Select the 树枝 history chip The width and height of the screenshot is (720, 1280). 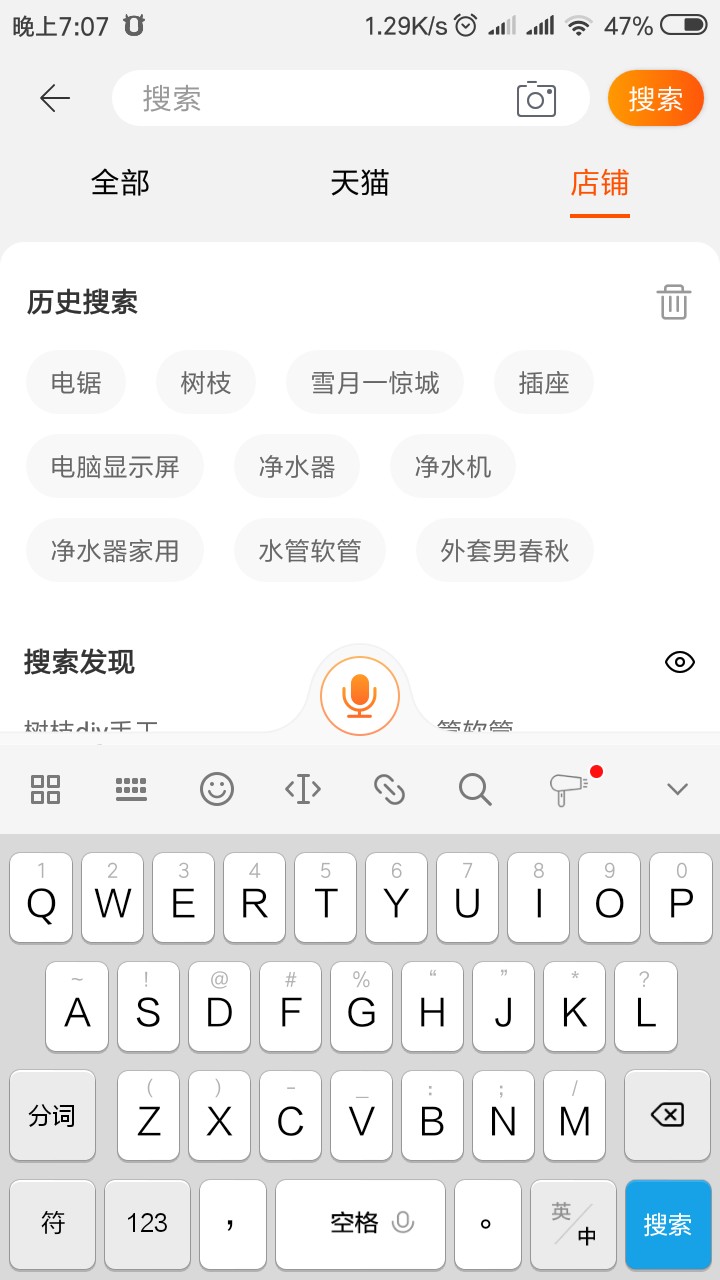pos(206,383)
